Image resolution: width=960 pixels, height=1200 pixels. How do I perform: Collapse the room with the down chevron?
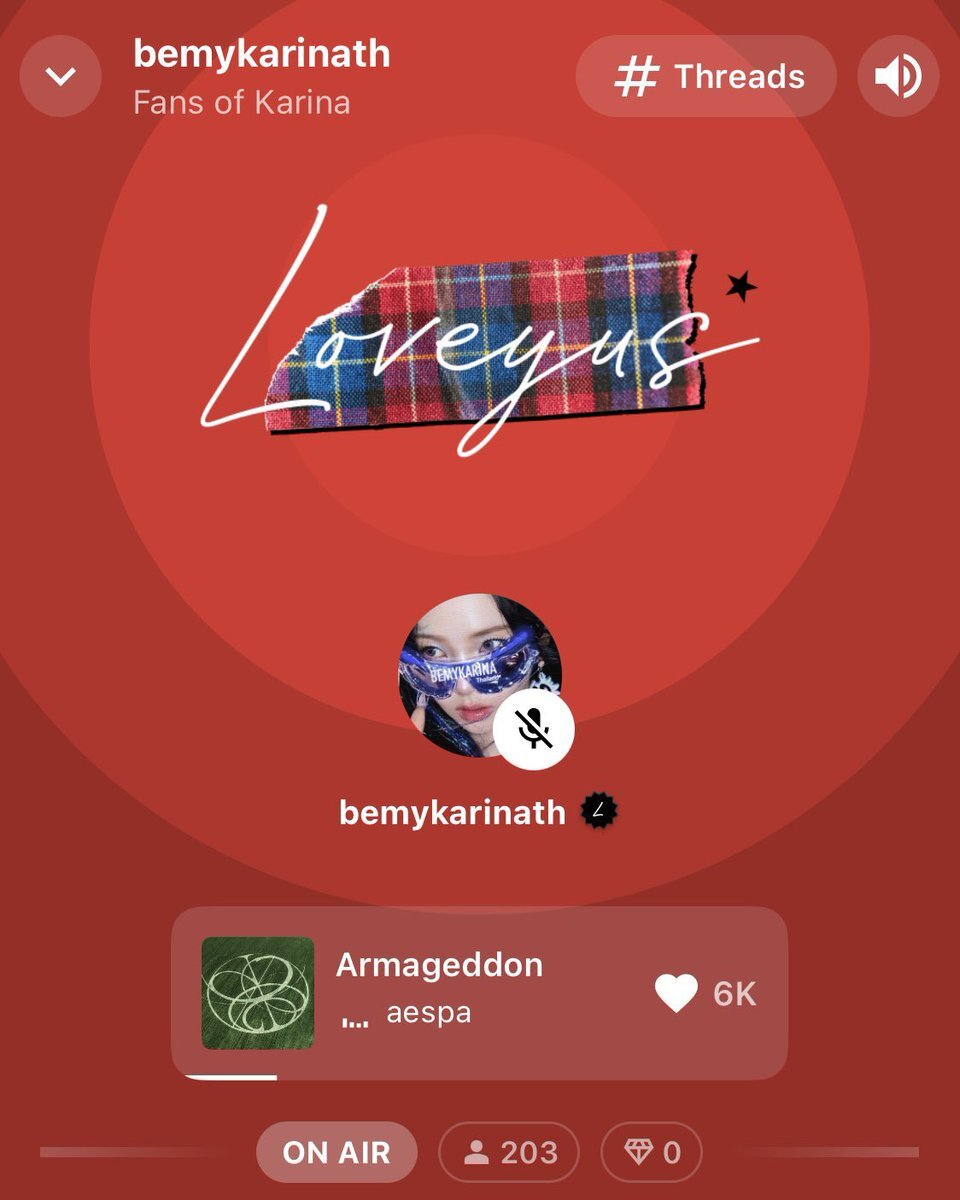click(x=60, y=76)
